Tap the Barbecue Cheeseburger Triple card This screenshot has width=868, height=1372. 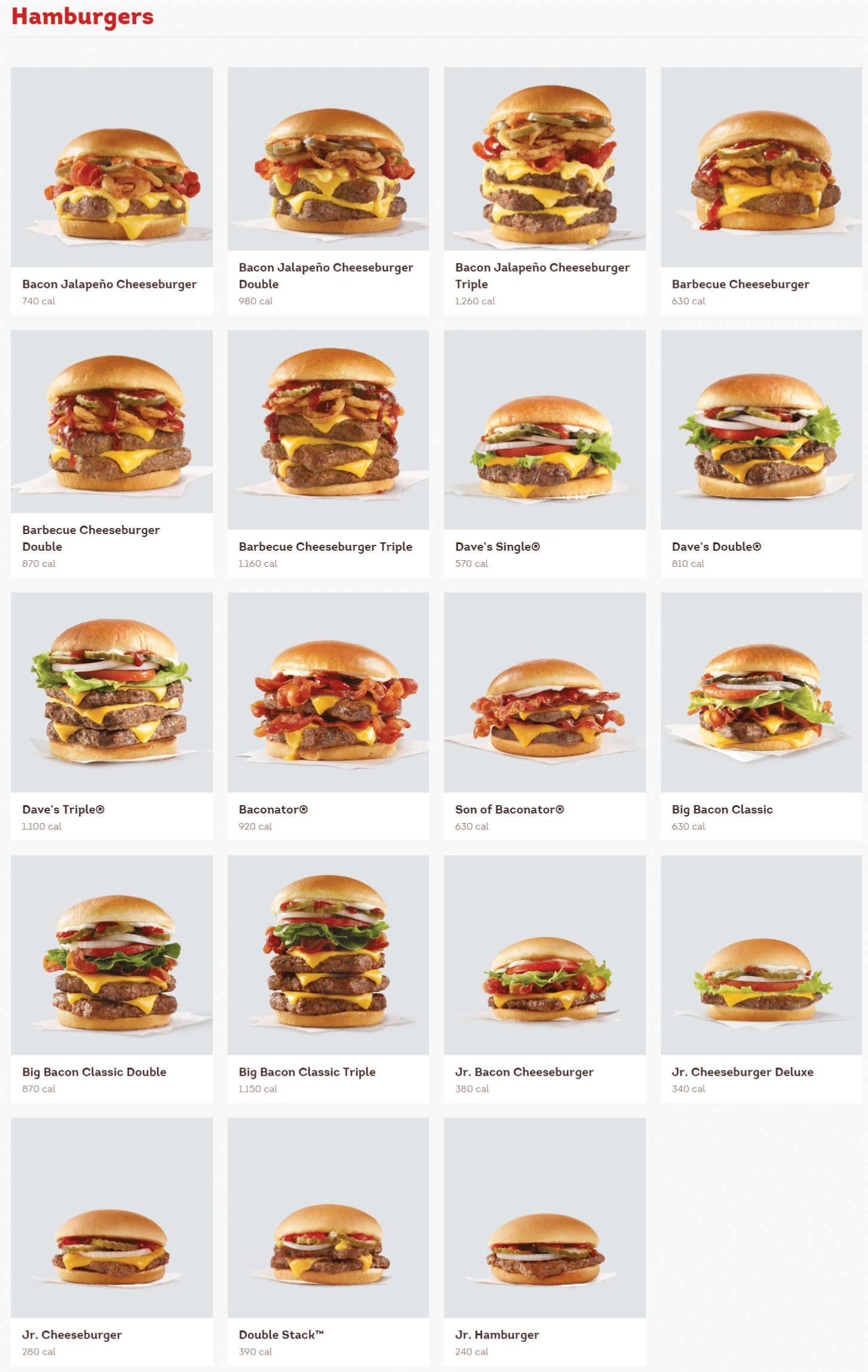(x=328, y=453)
